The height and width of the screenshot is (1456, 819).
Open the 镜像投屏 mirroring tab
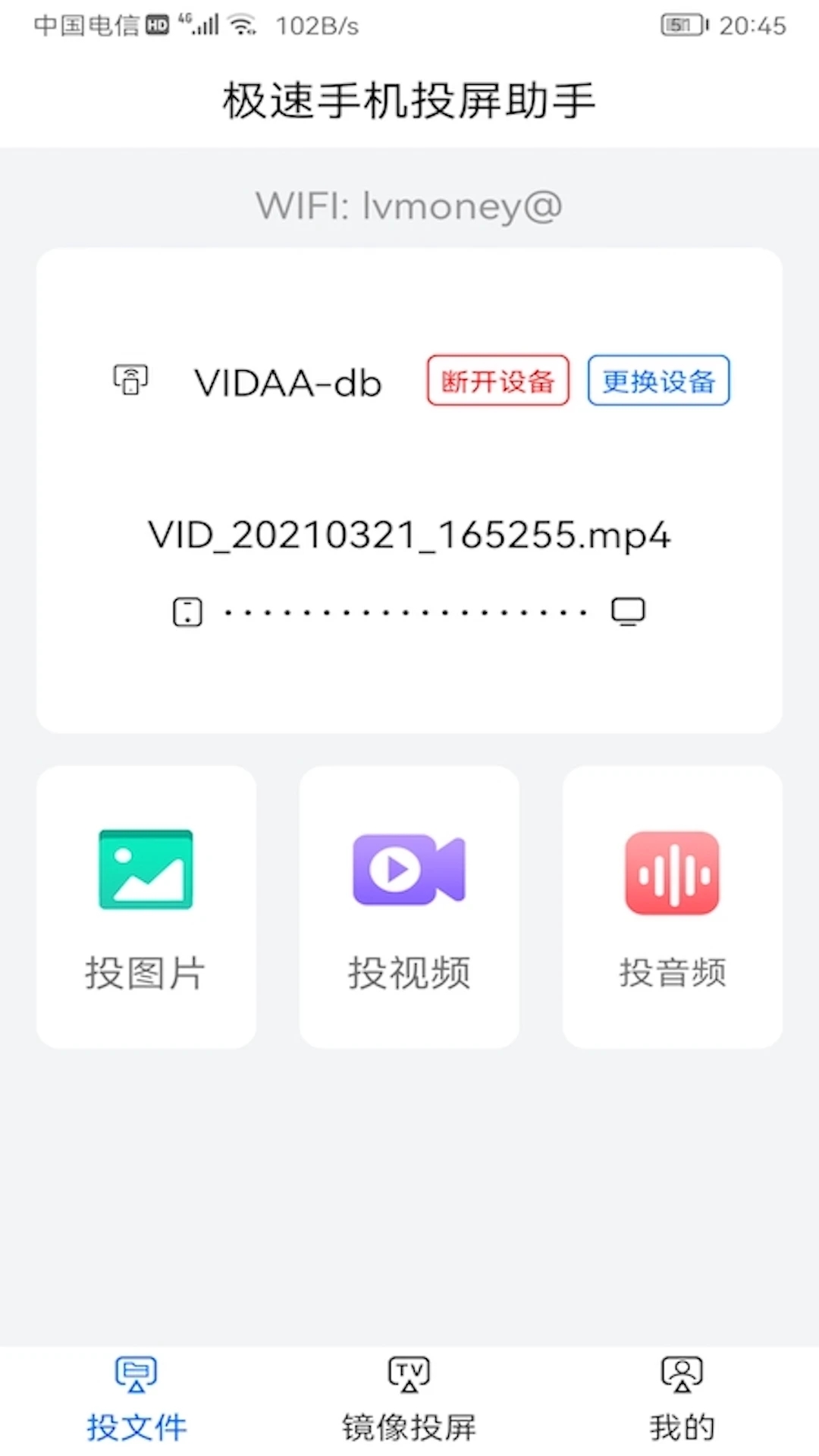pyautogui.click(x=409, y=1424)
